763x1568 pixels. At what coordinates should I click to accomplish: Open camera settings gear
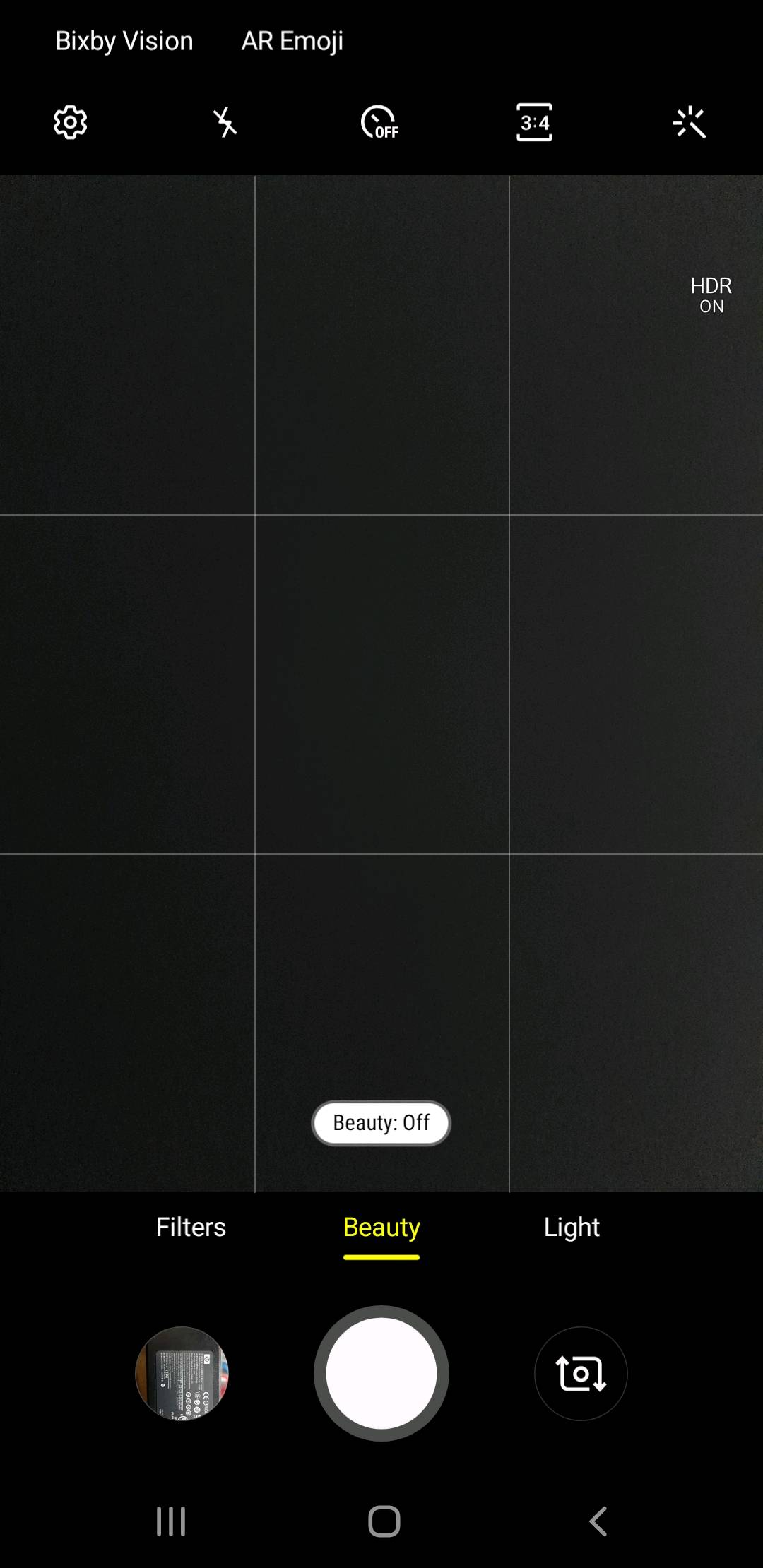[70, 123]
